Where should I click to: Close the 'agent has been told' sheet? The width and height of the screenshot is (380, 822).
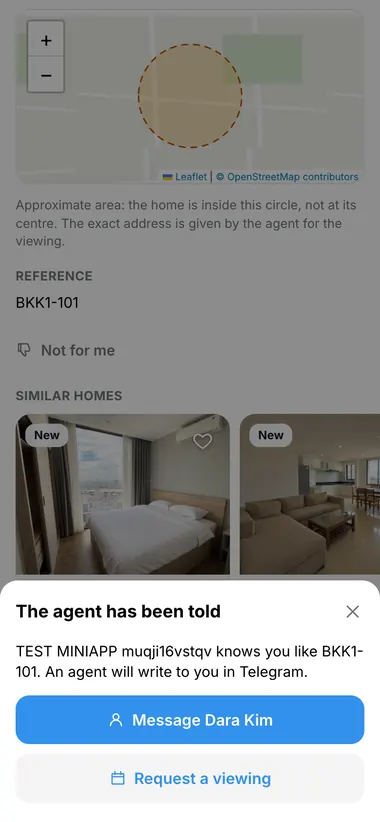click(x=353, y=611)
